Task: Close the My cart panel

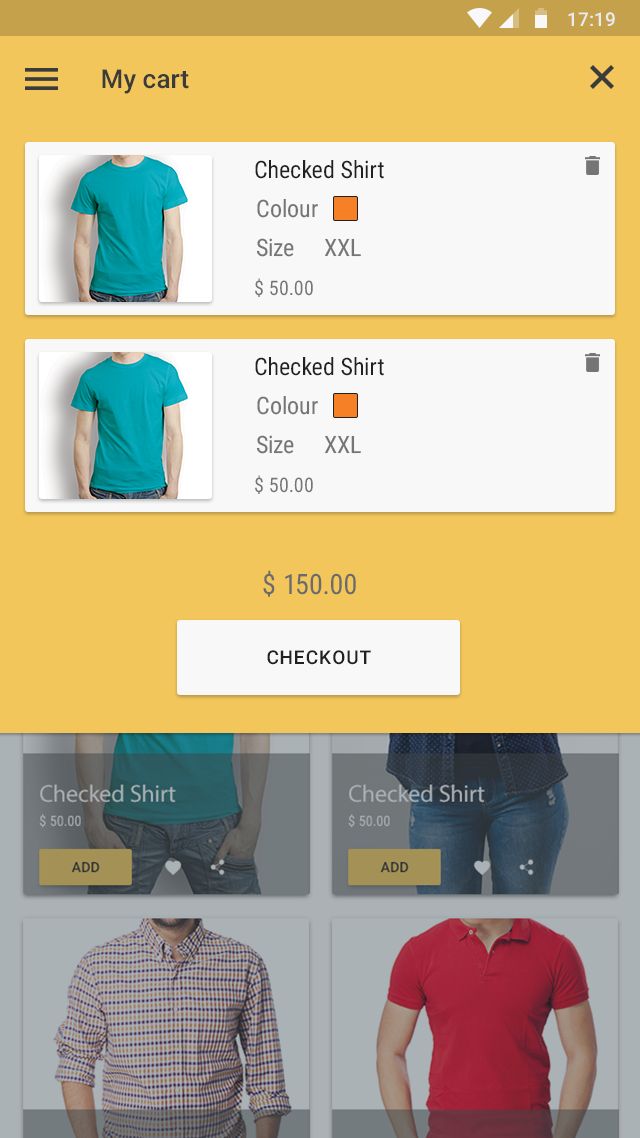Action: point(601,77)
